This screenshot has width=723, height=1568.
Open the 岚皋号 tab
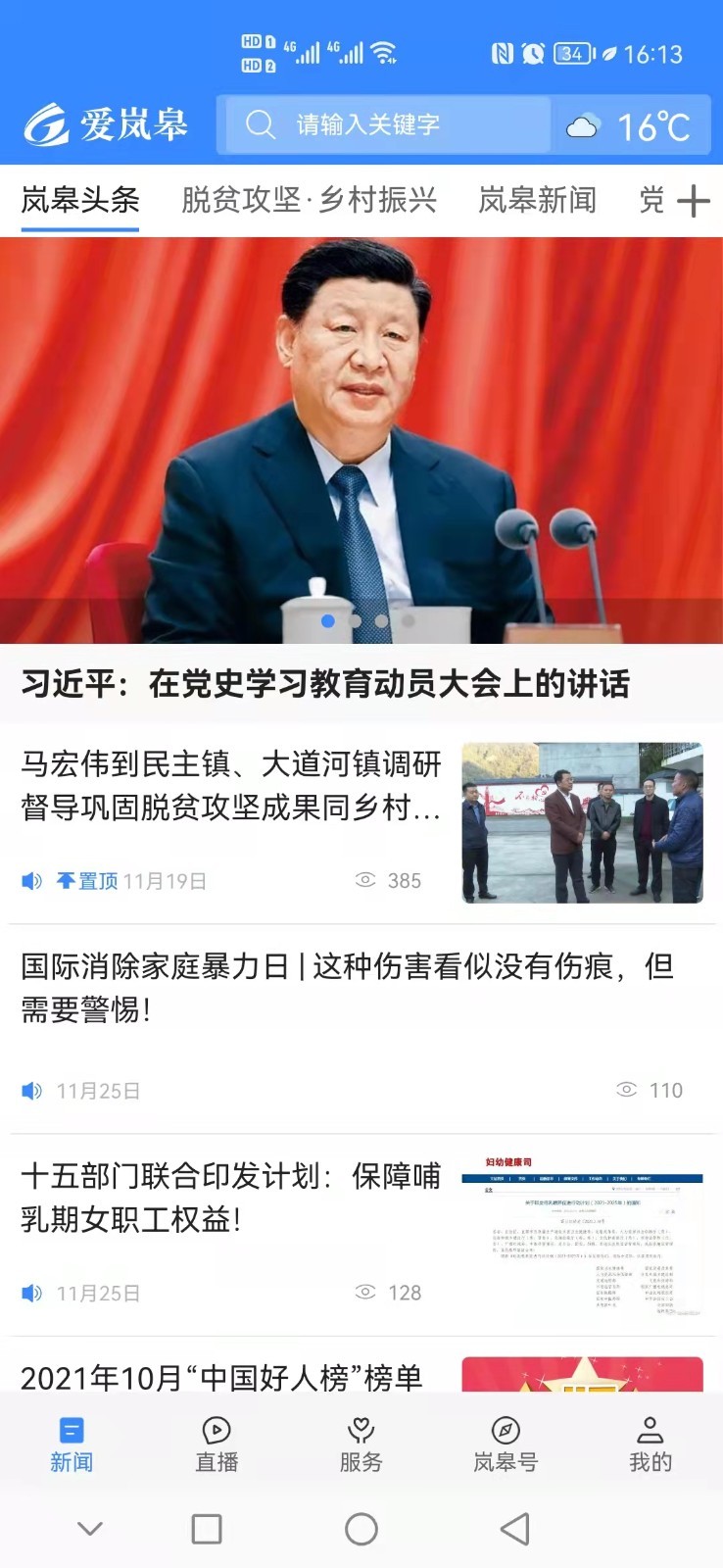[506, 1444]
